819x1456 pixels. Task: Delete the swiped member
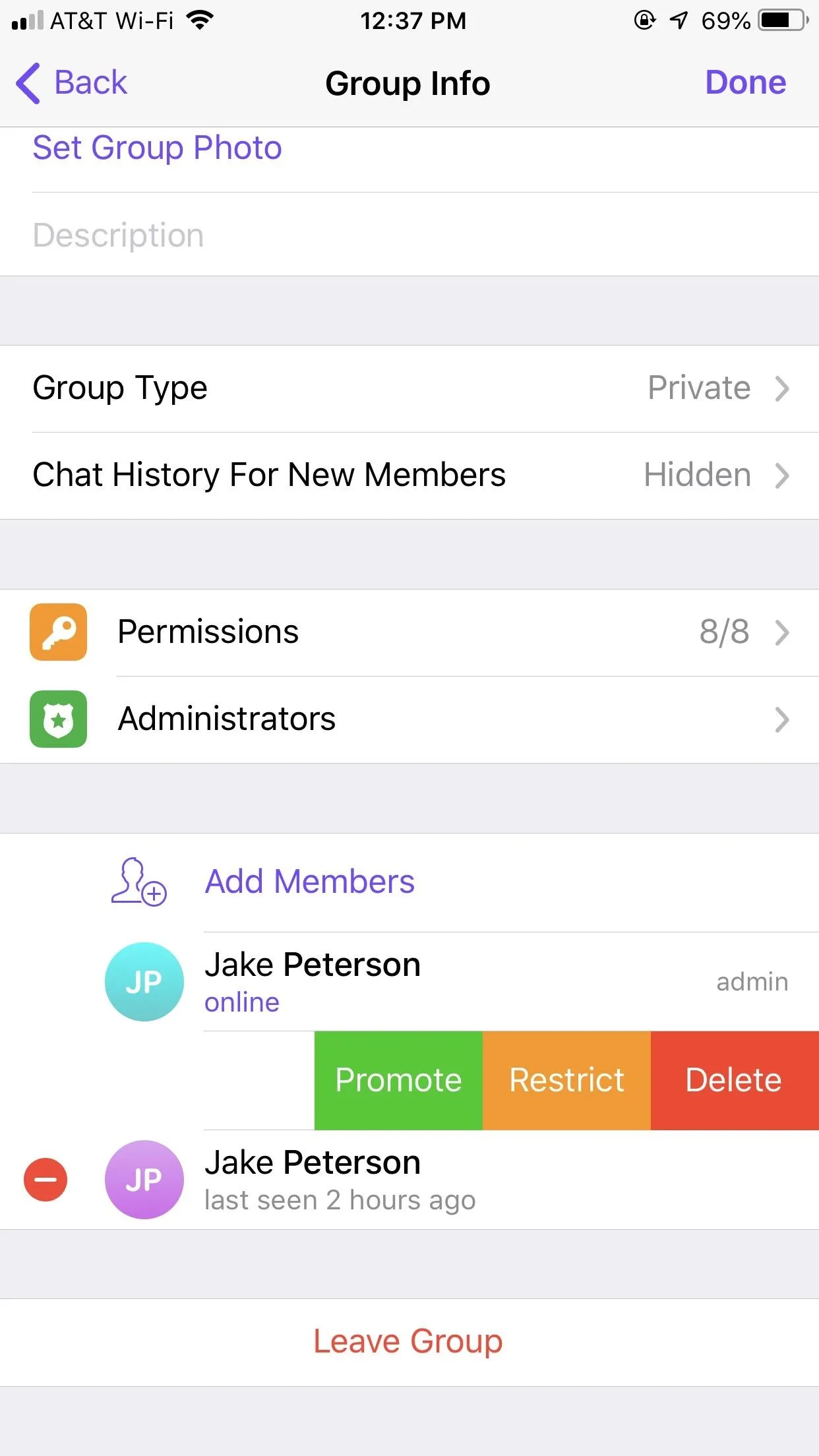click(x=735, y=1081)
